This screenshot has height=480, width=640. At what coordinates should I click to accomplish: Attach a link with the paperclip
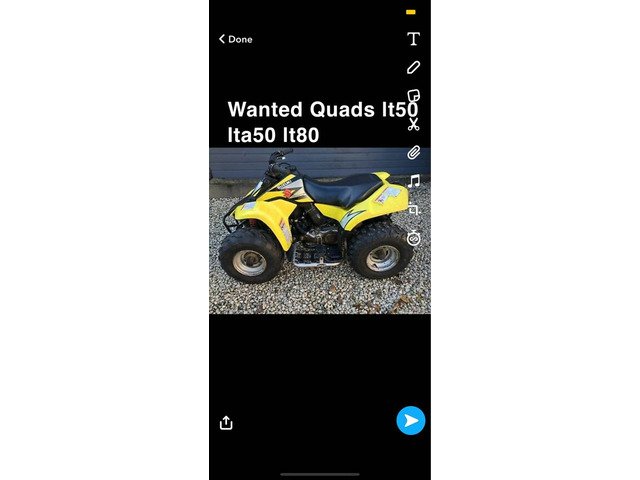click(x=413, y=153)
